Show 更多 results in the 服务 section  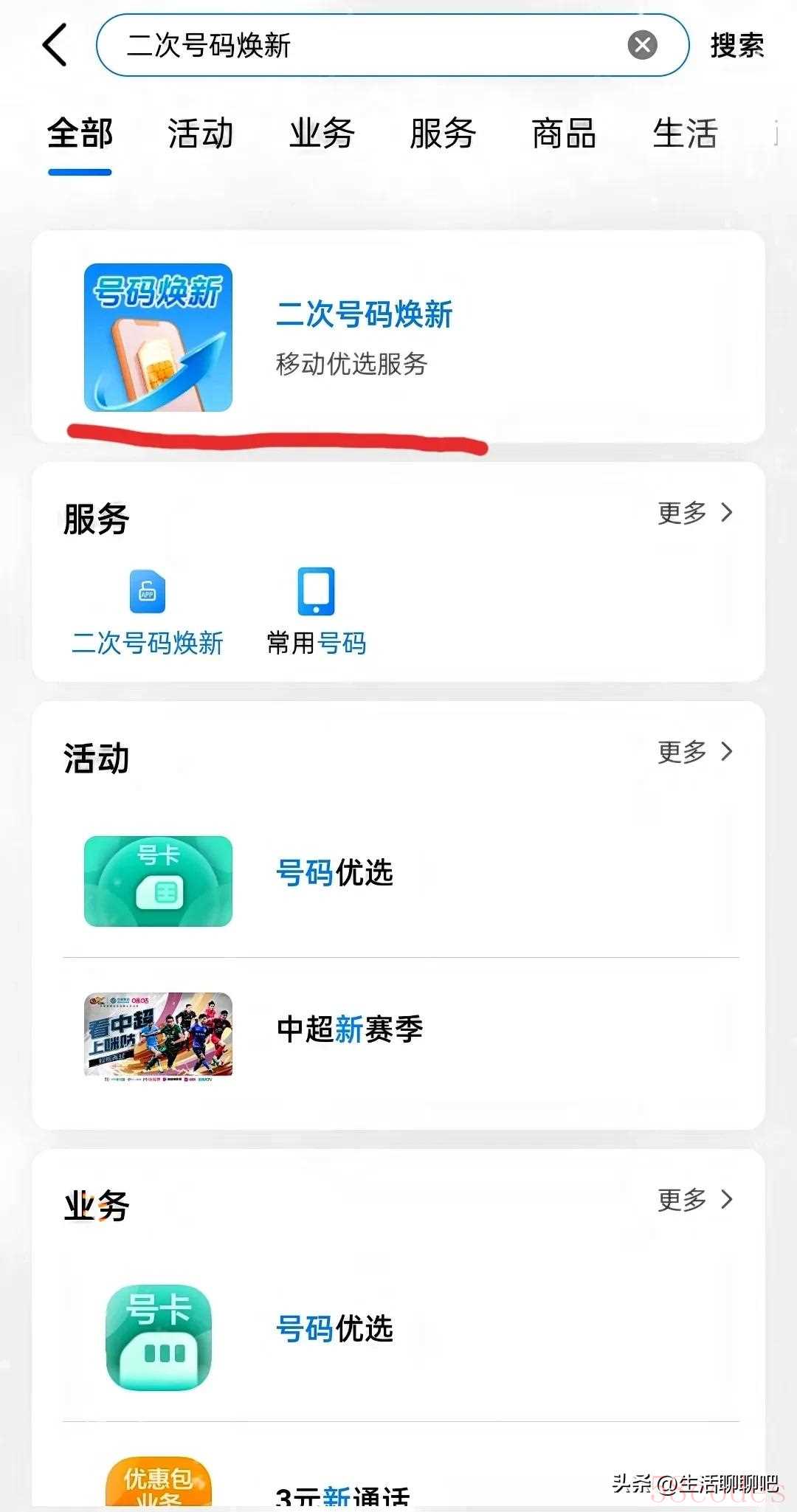(x=694, y=513)
